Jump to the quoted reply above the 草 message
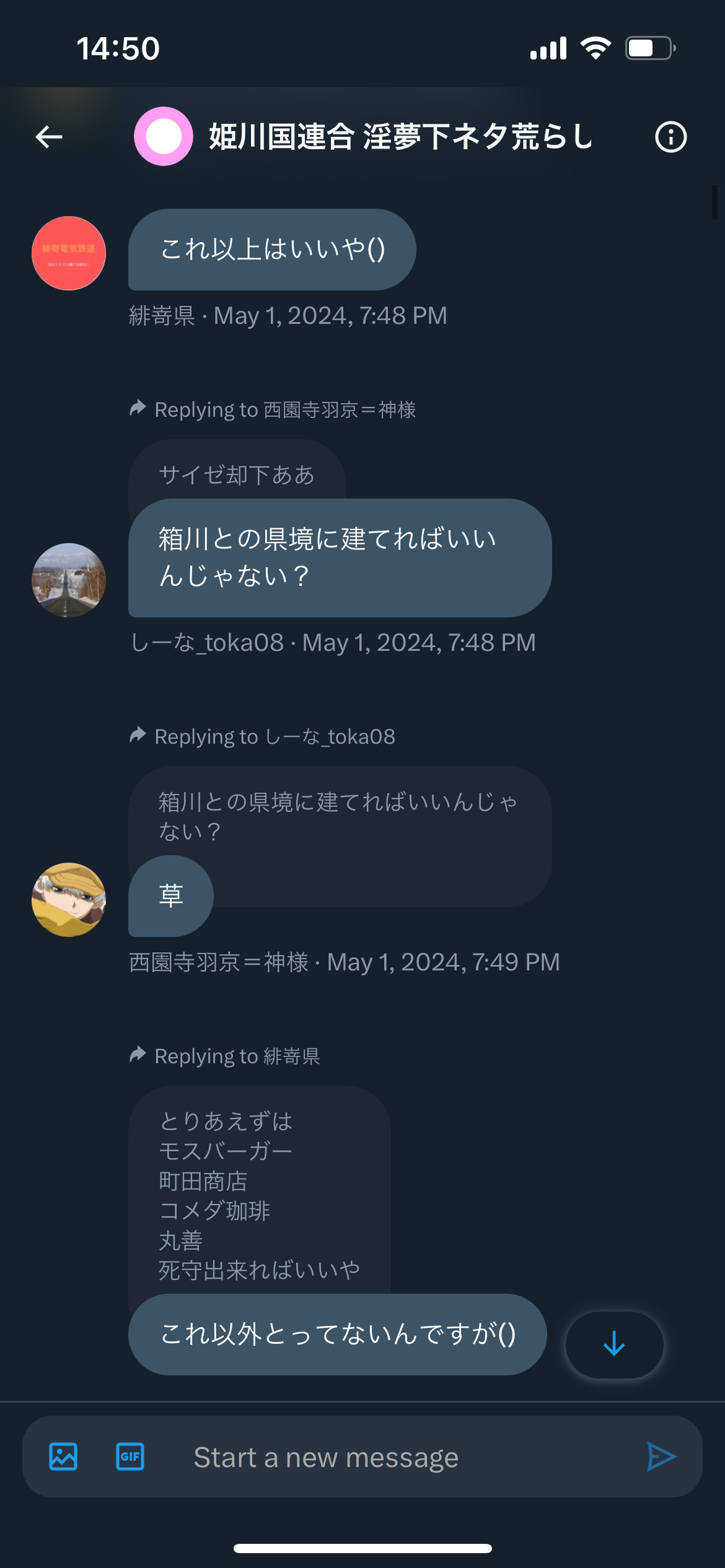 [340, 816]
